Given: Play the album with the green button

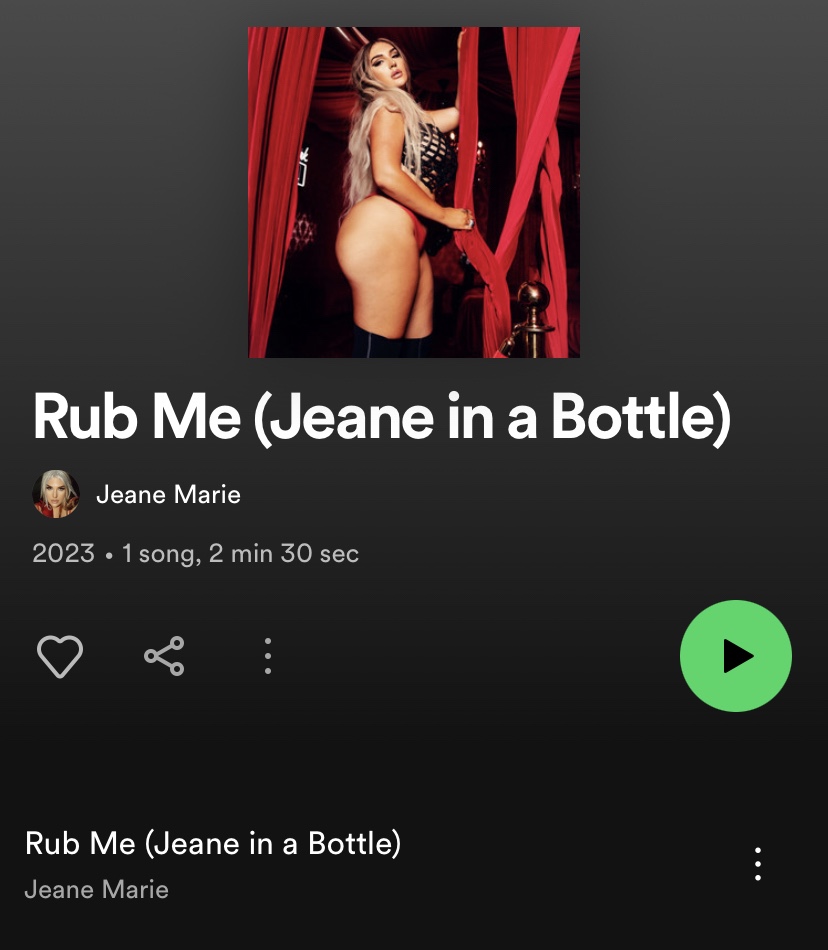Looking at the screenshot, I should [735, 656].
